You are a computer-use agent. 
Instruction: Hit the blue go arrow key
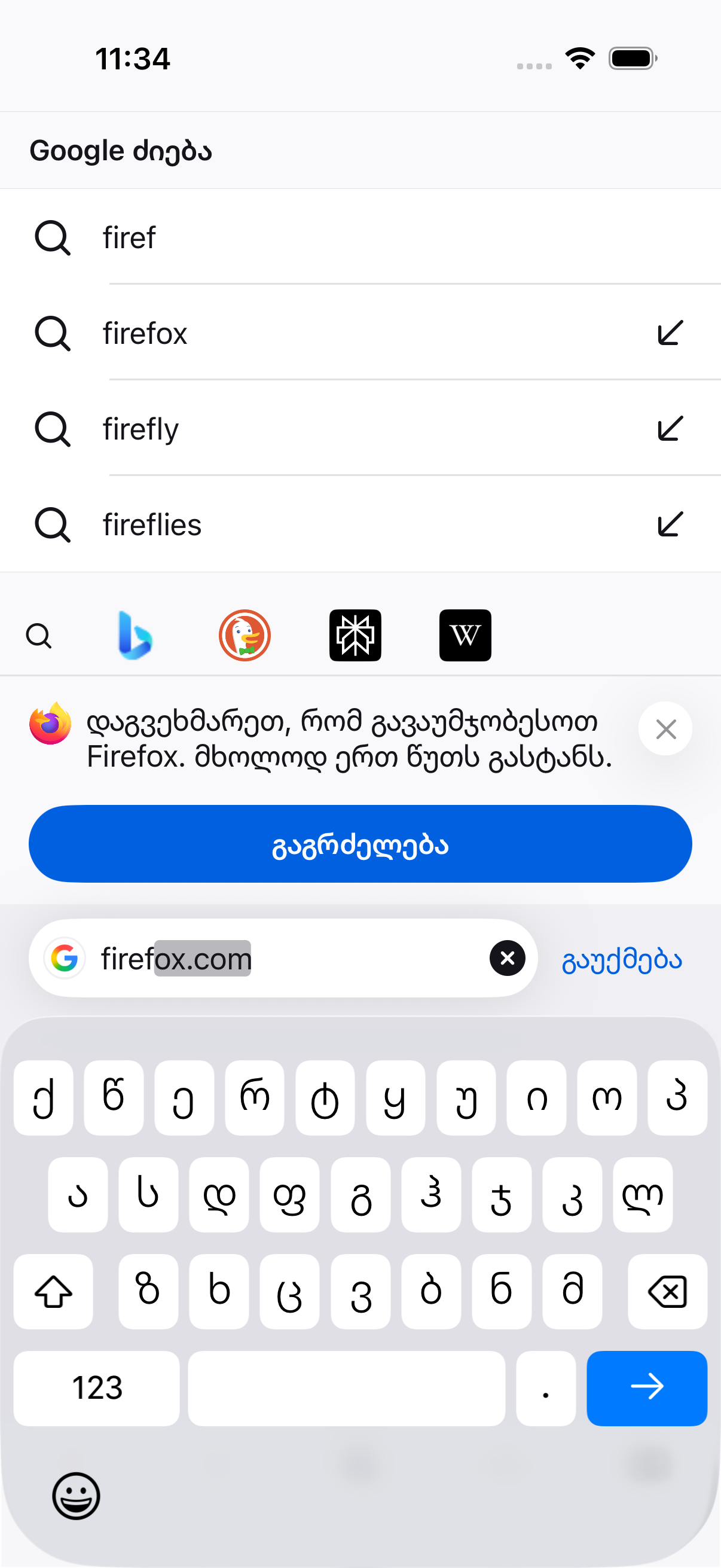point(647,1388)
